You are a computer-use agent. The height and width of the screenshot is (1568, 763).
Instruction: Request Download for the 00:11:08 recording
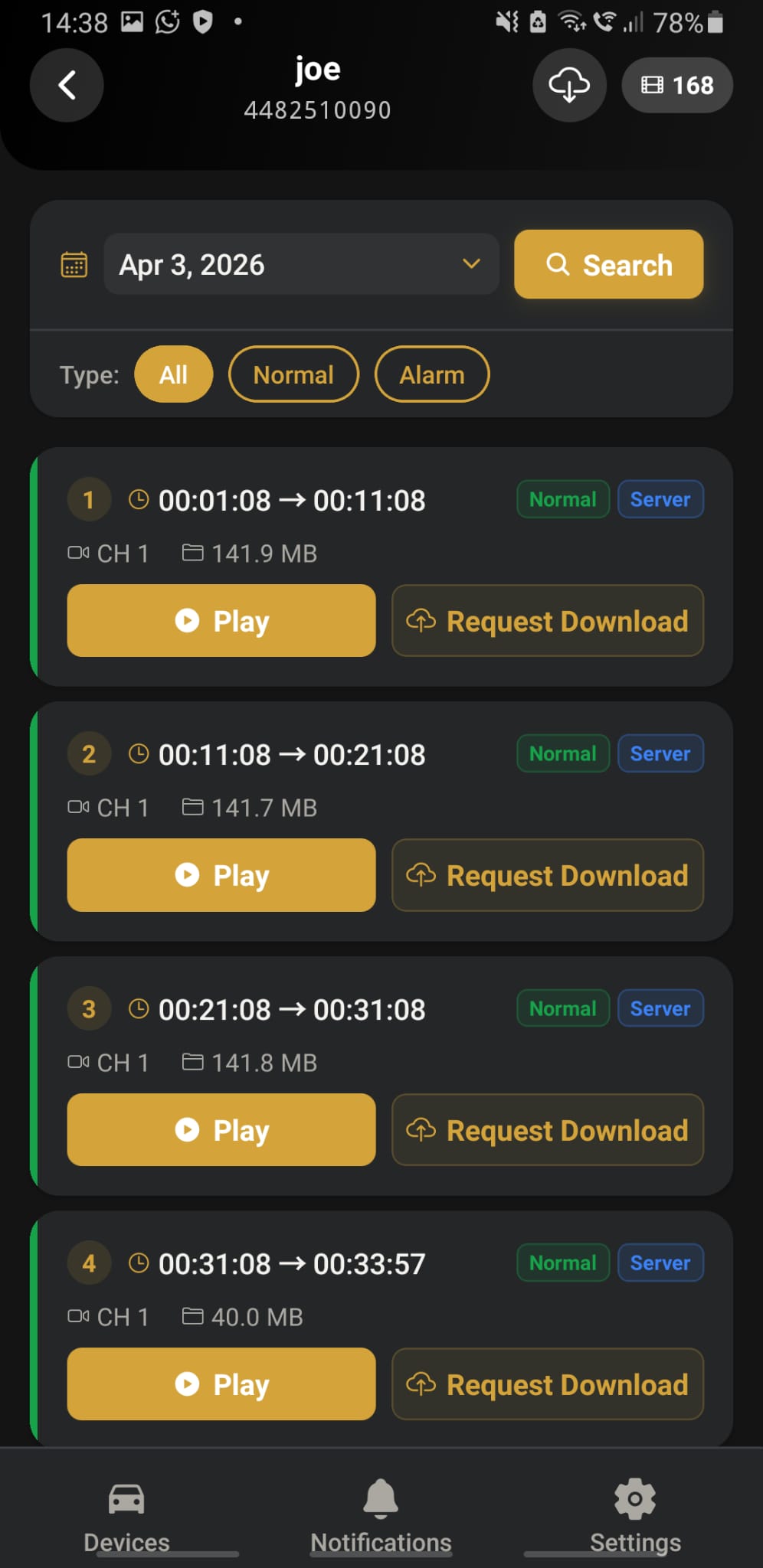coord(547,875)
